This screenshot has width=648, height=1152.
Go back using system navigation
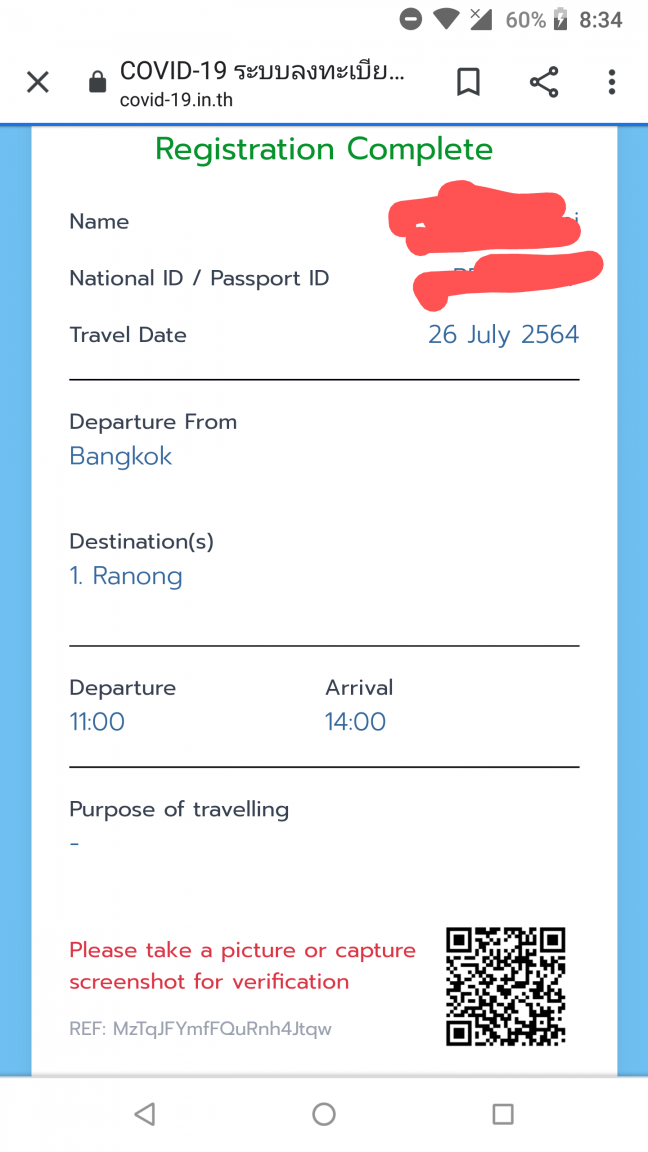pos(145,1114)
